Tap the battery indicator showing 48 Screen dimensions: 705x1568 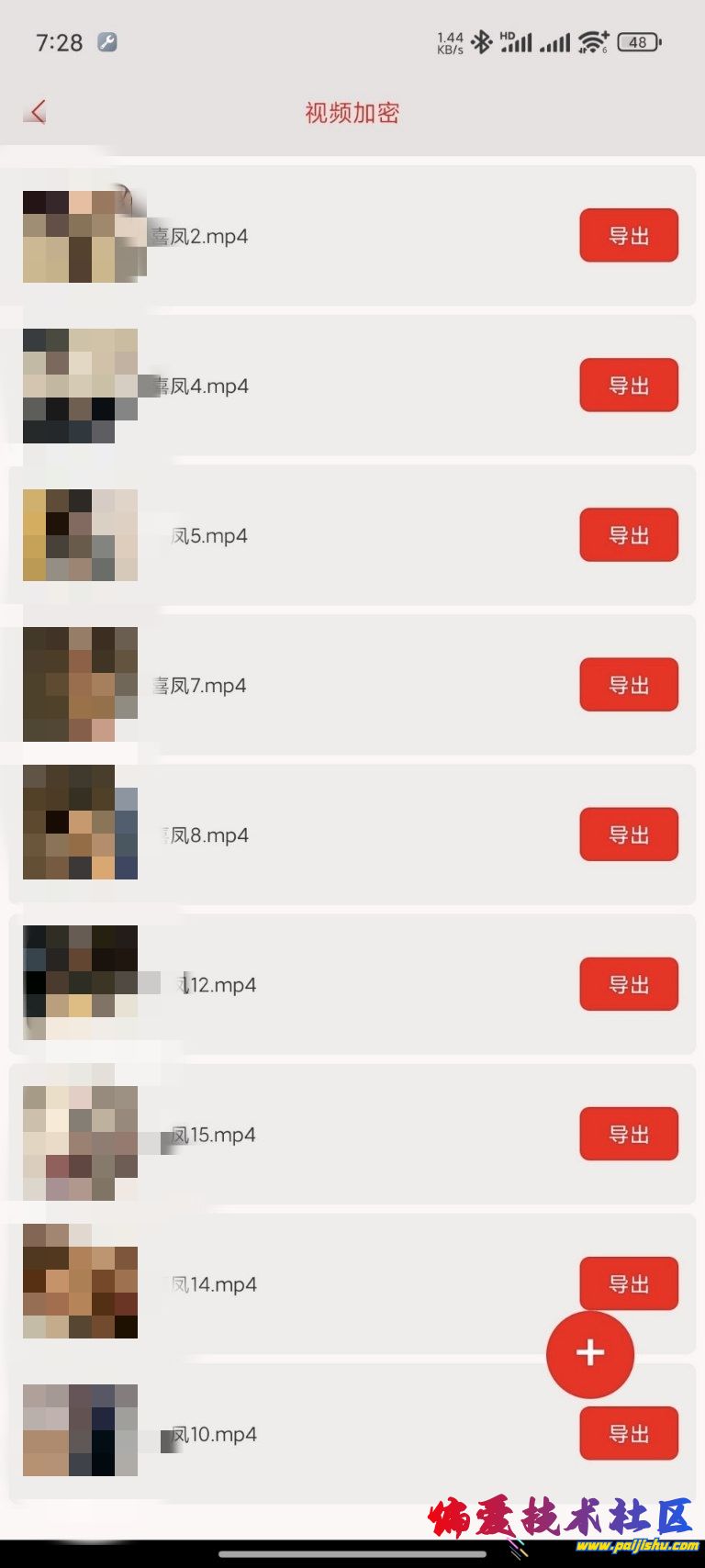(639, 42)
